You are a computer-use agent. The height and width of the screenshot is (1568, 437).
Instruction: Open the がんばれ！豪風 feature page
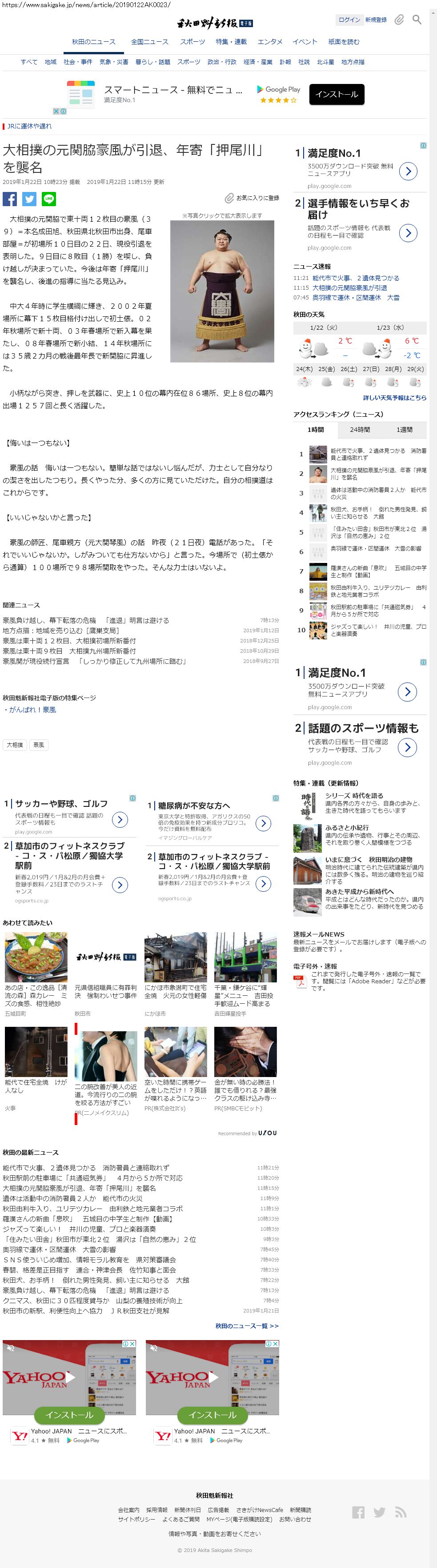32,710
